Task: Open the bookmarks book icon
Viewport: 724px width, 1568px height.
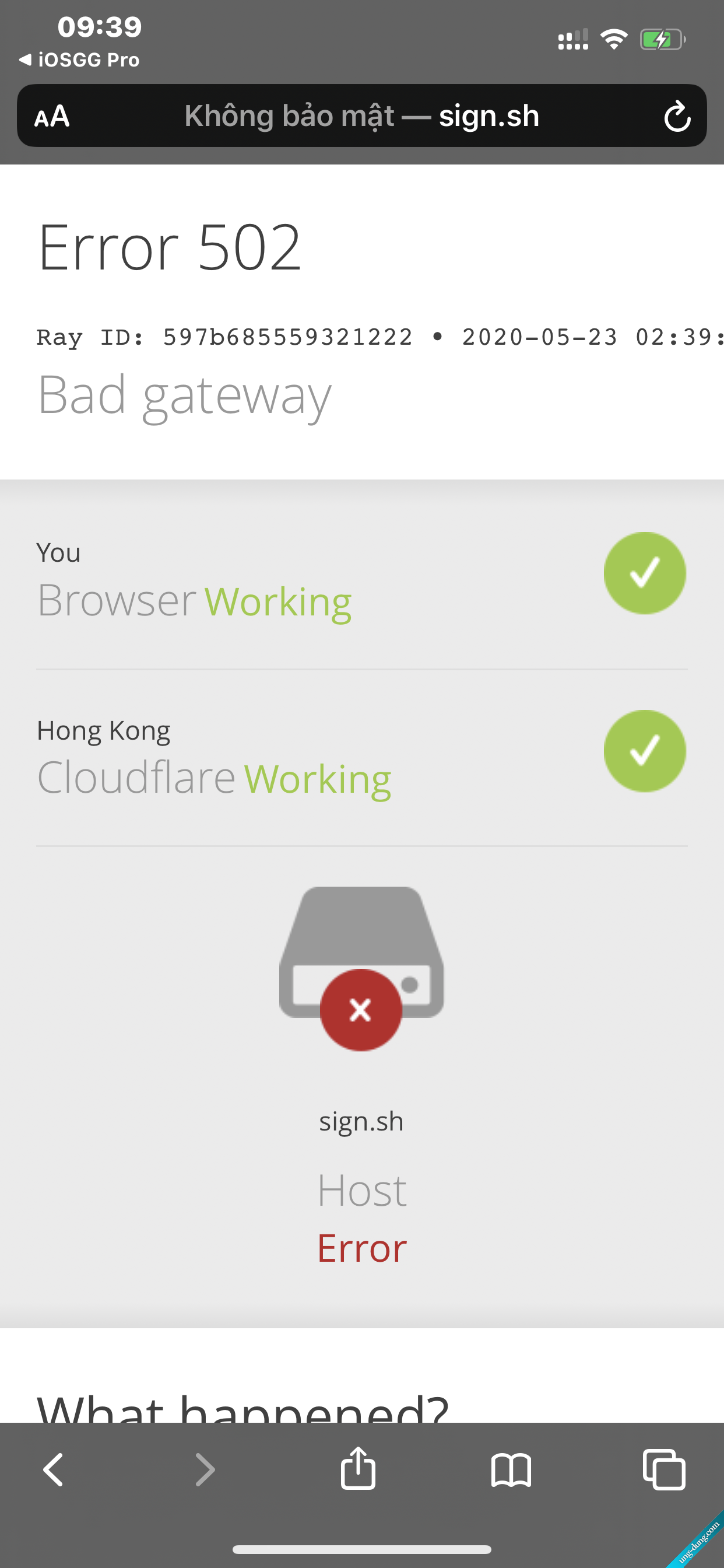Action: [511, 1469]
